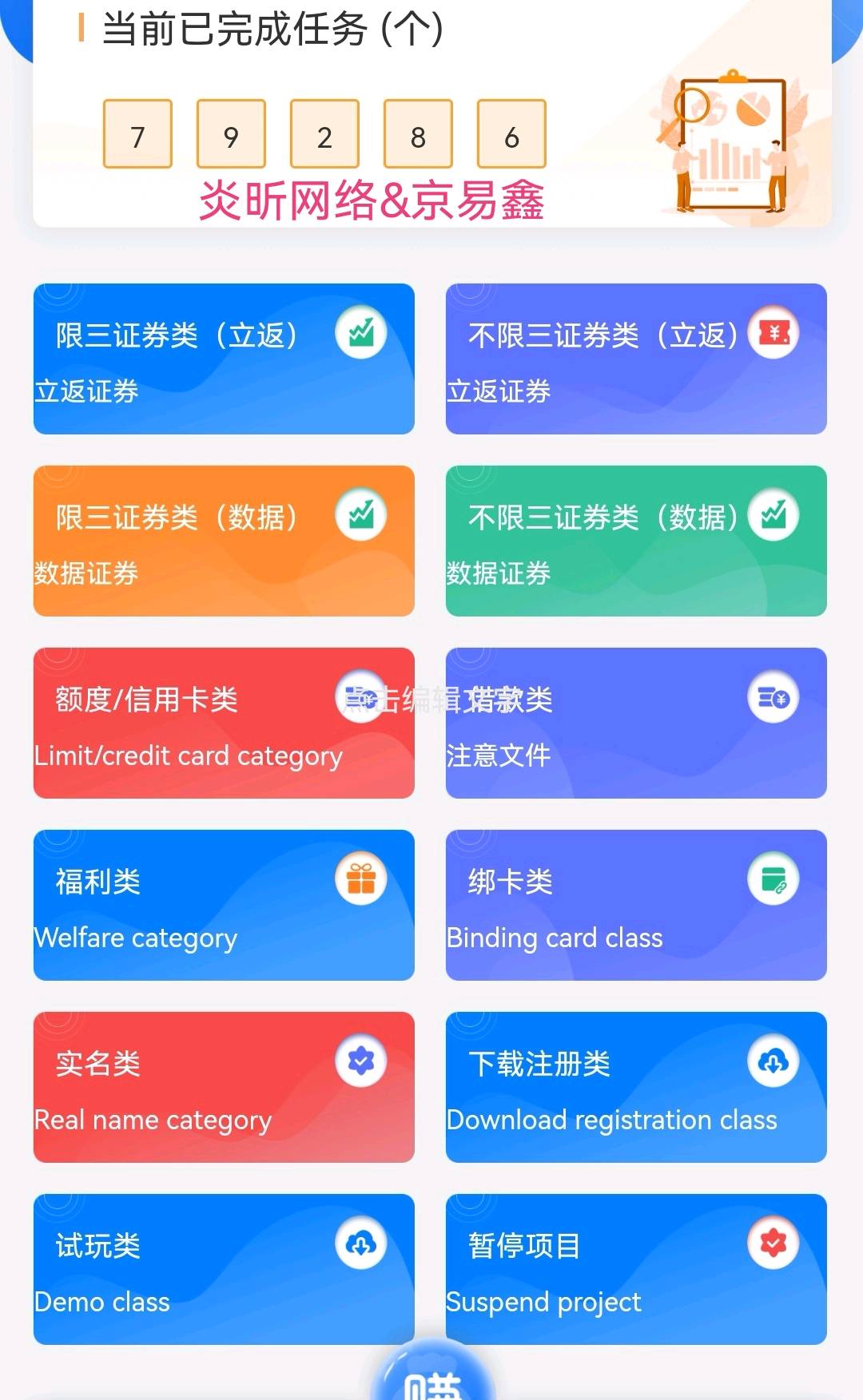Open 额度/信用卡类 category
This screenshot has height=1400, width=863.
click(224, 723)
